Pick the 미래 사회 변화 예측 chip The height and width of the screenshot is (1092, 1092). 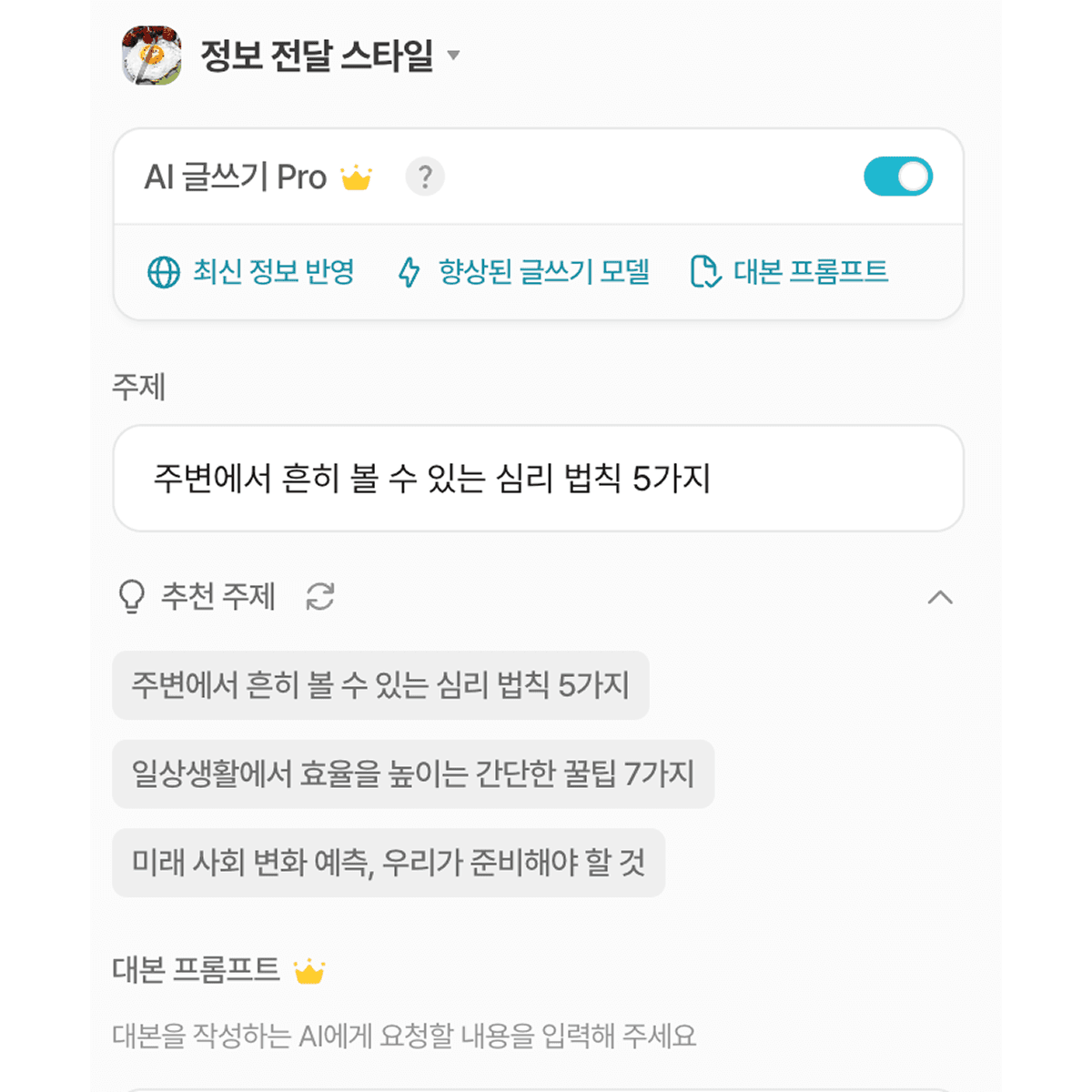click(389, 863)
